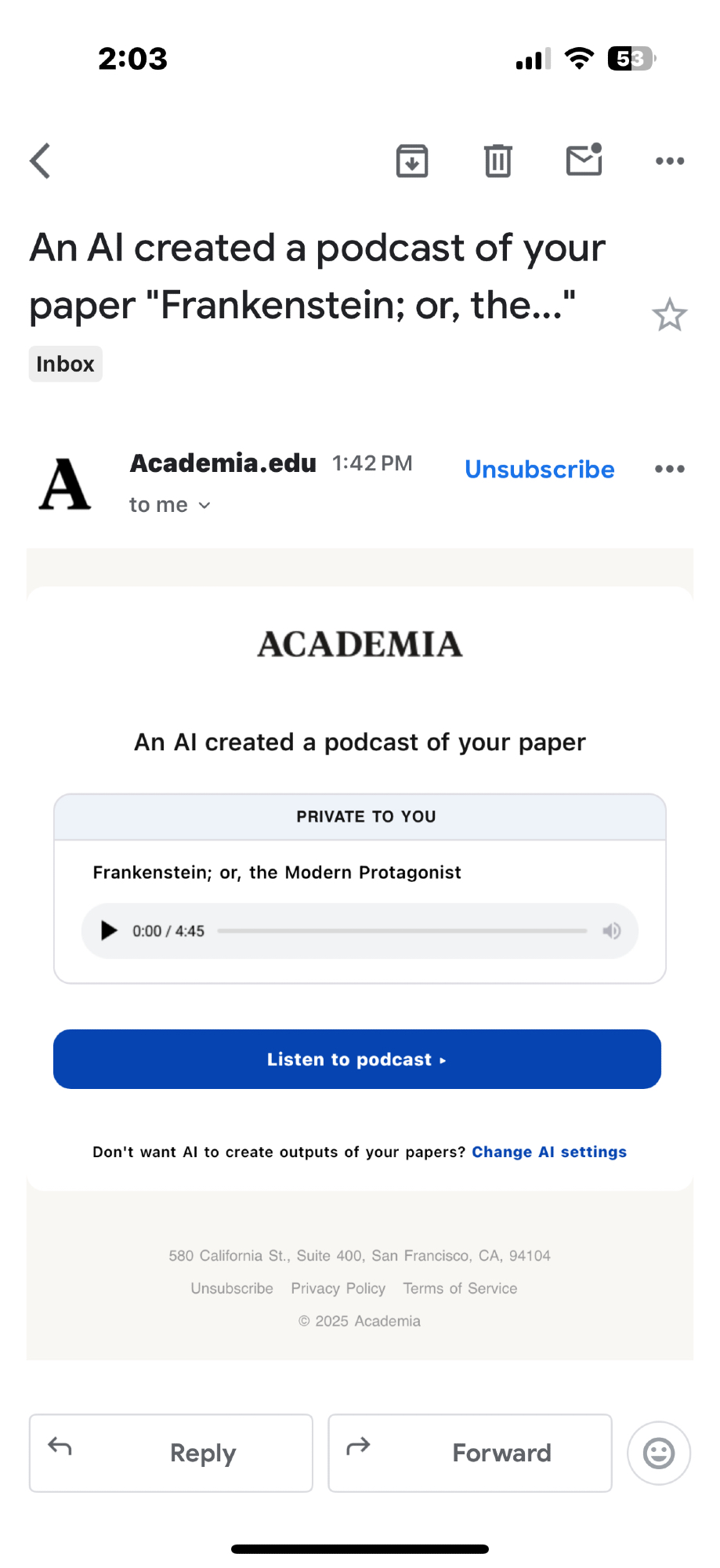The image size is (720, 1568).
Task: Open the top overflow menu
Action: pos(670,161)
